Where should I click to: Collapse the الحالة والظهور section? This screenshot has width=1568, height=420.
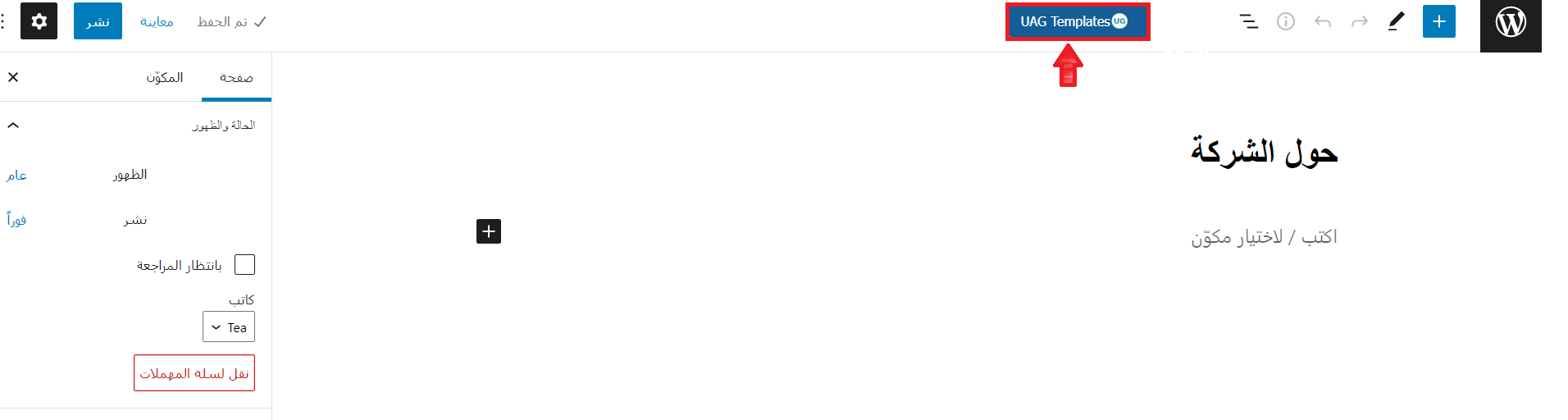pyautogui.click(x=135, y=126)
